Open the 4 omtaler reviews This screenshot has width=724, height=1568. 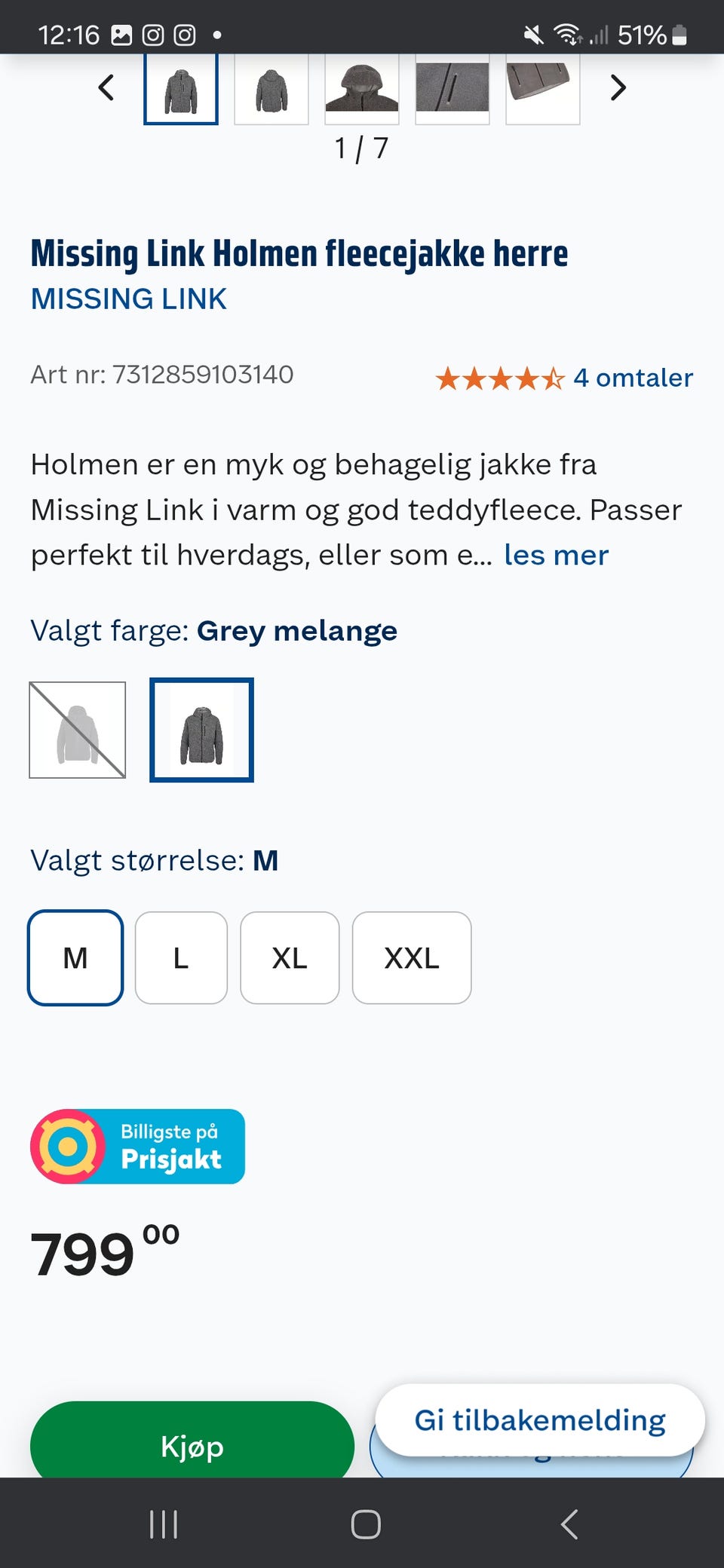click(633, 378)
